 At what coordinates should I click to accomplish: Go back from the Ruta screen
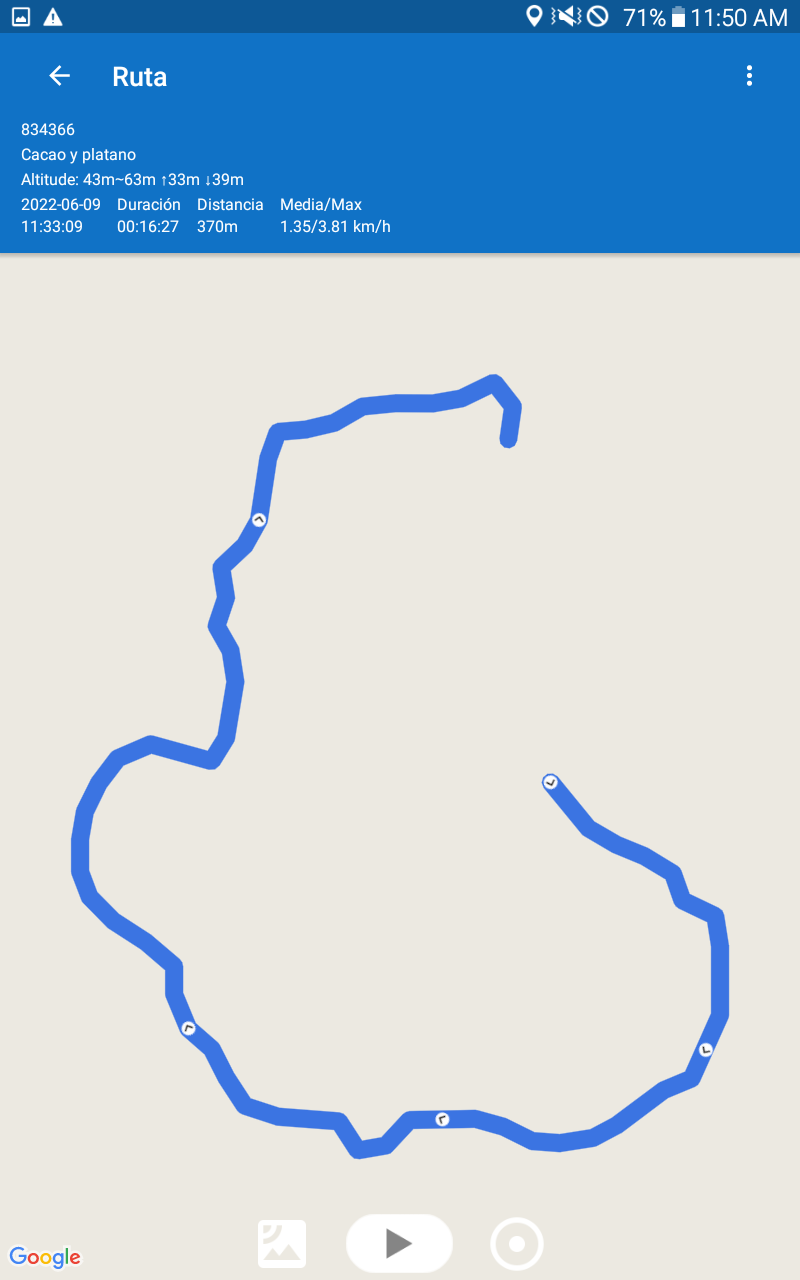coord(60,76)
